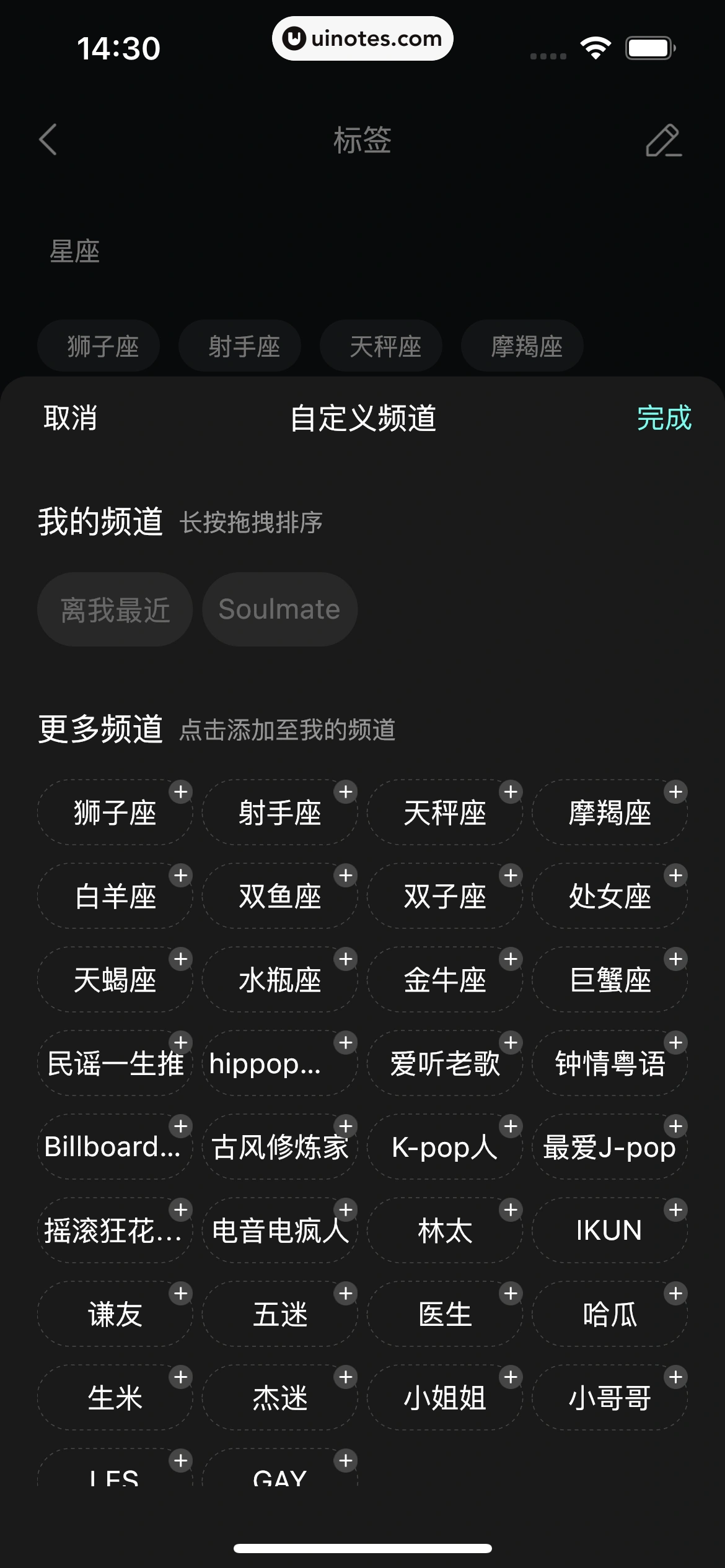Click the plus icon on 处女座 channel
Viewport: 725px width, 1568px height.
pos(675,875)
